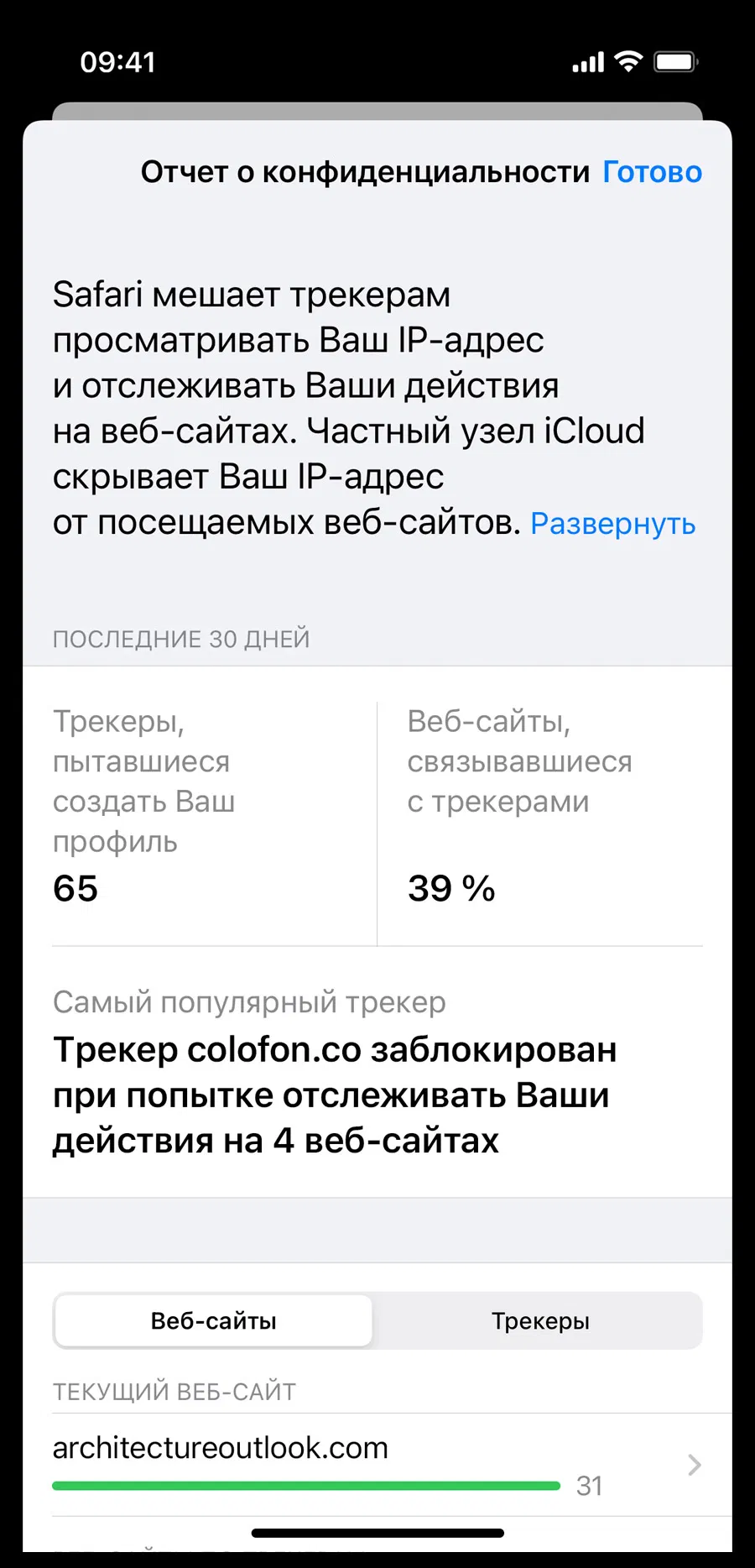
Task: Expand the description with Развернуть
Action: point(612,524)
